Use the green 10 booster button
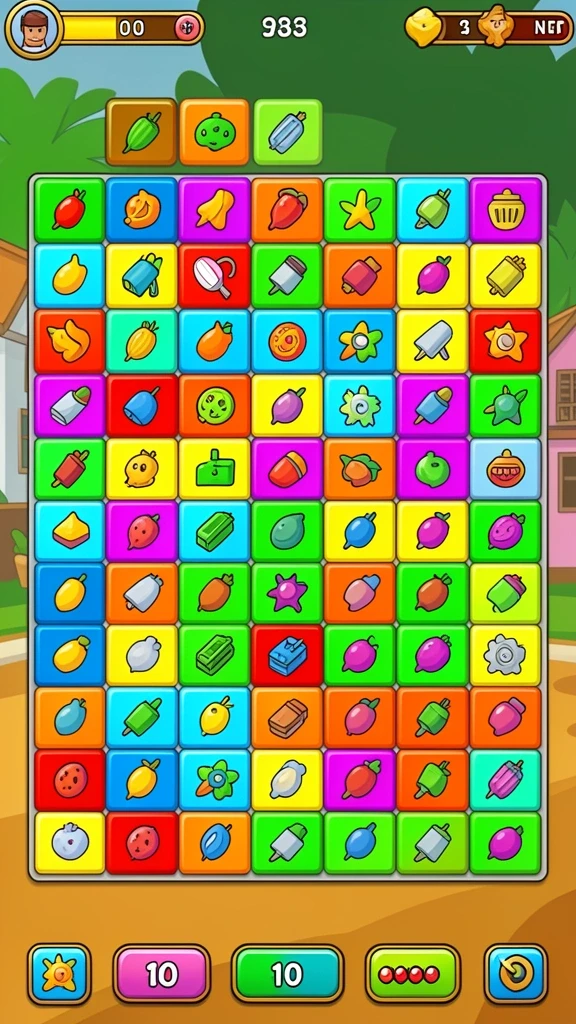Screen dimensions: 576x1024 point(287,974)
